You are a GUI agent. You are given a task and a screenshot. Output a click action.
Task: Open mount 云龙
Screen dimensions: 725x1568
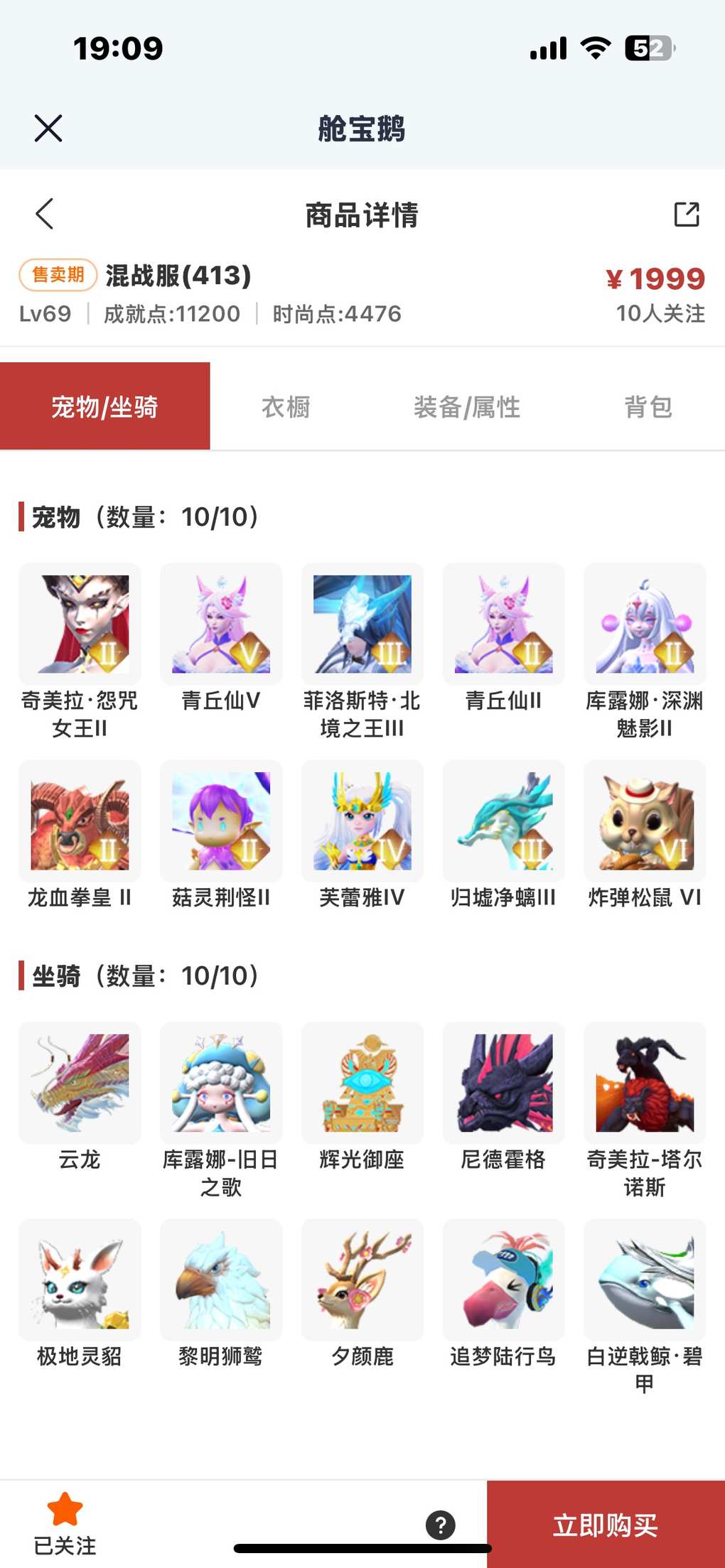pyautogui.click(x=80, y=1083)
